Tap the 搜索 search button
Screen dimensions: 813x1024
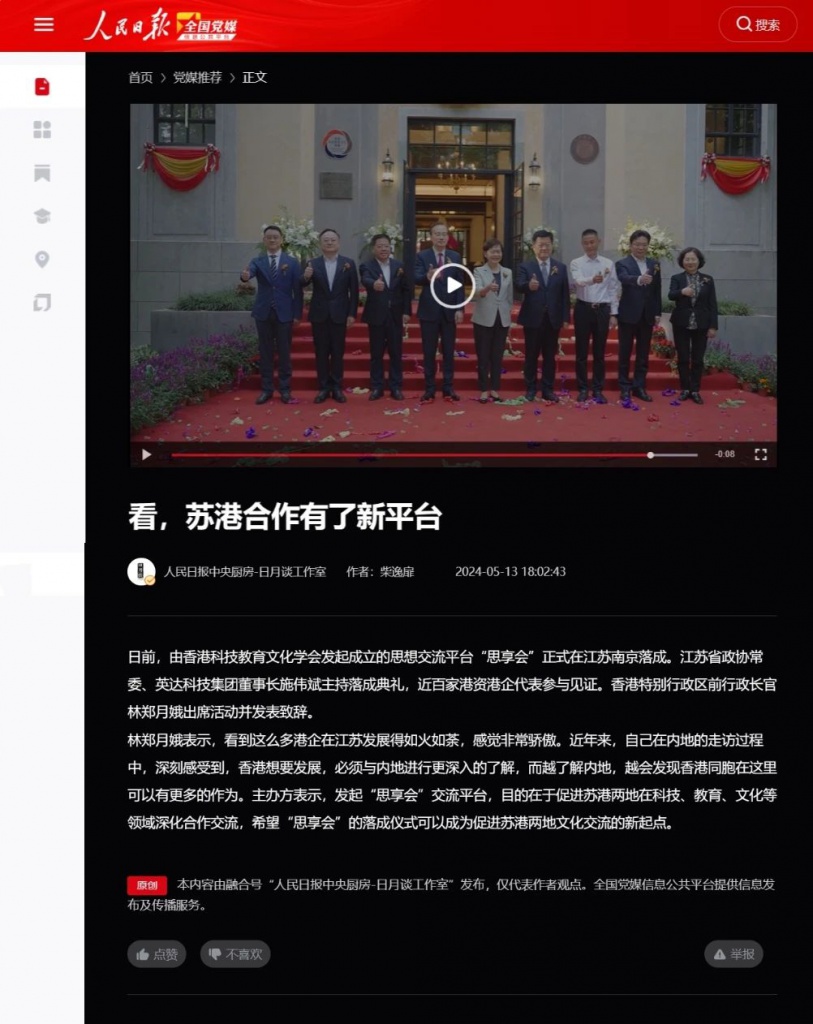(x=757, y=25)
